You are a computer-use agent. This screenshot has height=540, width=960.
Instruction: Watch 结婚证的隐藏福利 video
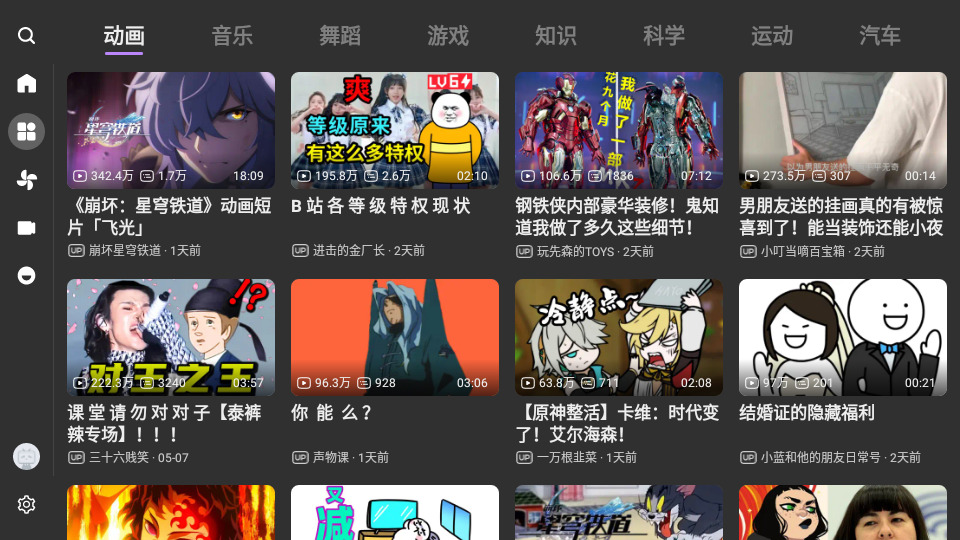pos(843,337)
